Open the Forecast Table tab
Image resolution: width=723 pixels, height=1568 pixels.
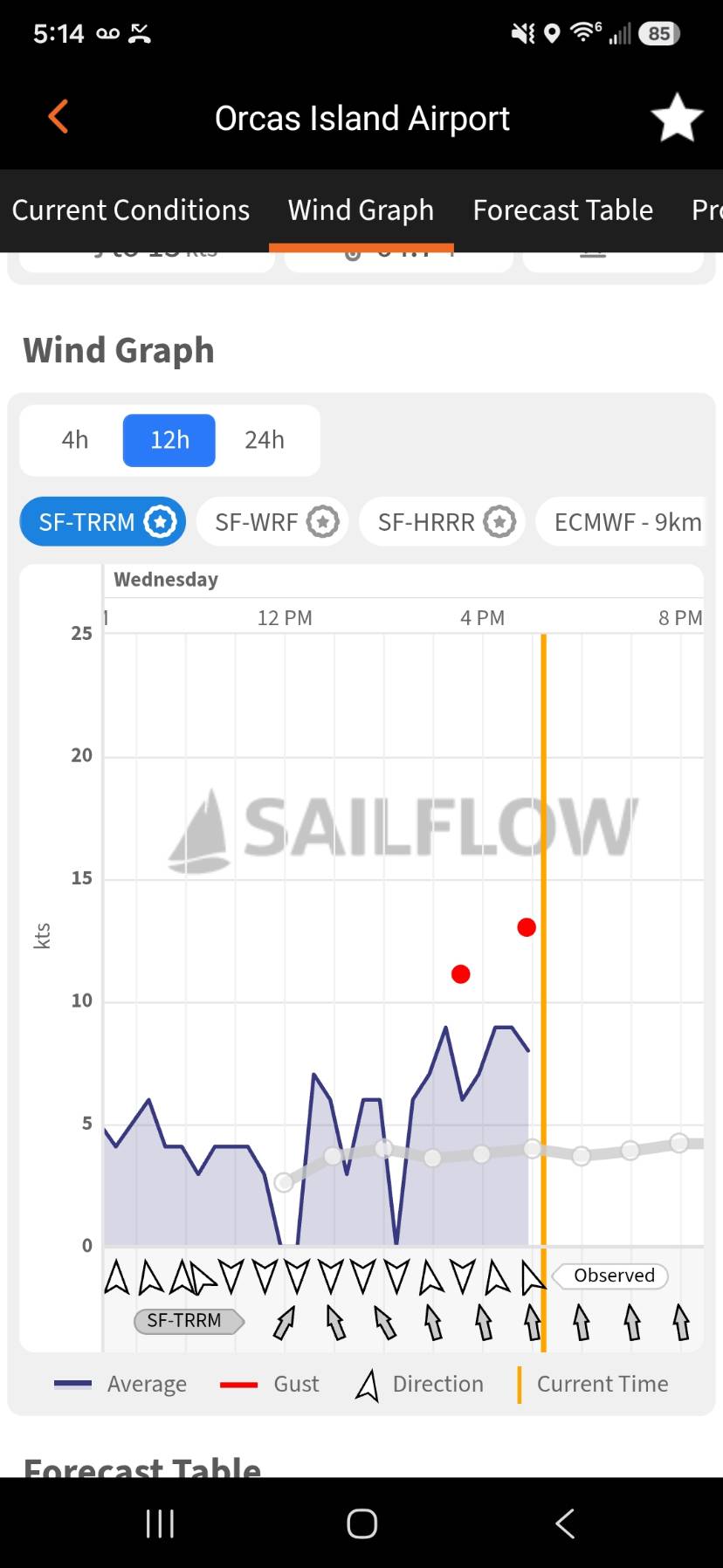pyautogui.click(x=562, y=210)
